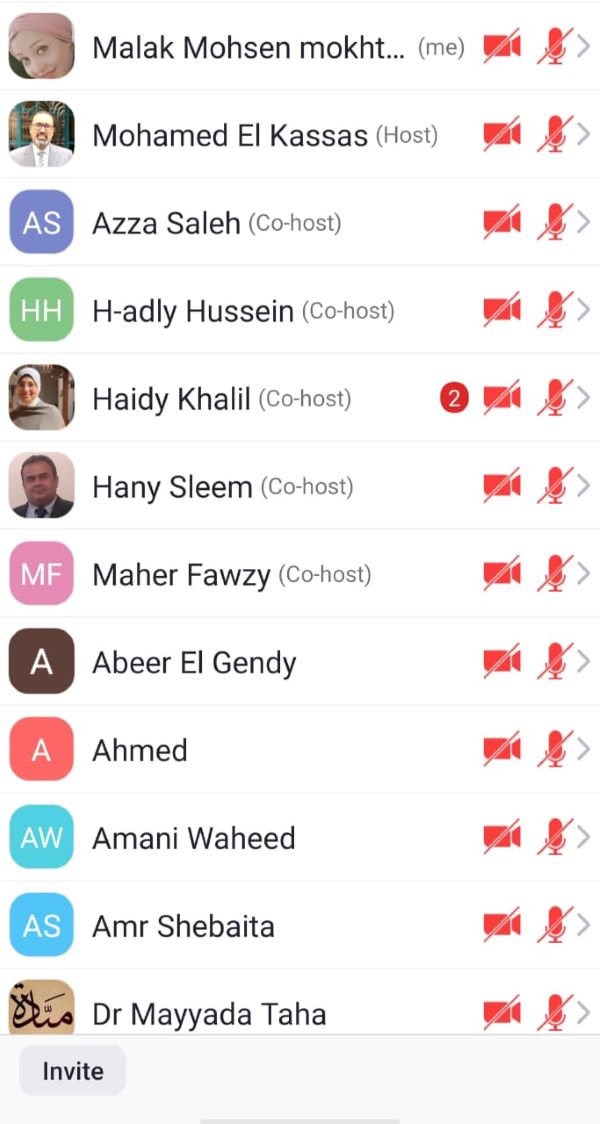Select participant Azza Saleh
Screen dimensions: 600x1124
(x=167, y=223)
